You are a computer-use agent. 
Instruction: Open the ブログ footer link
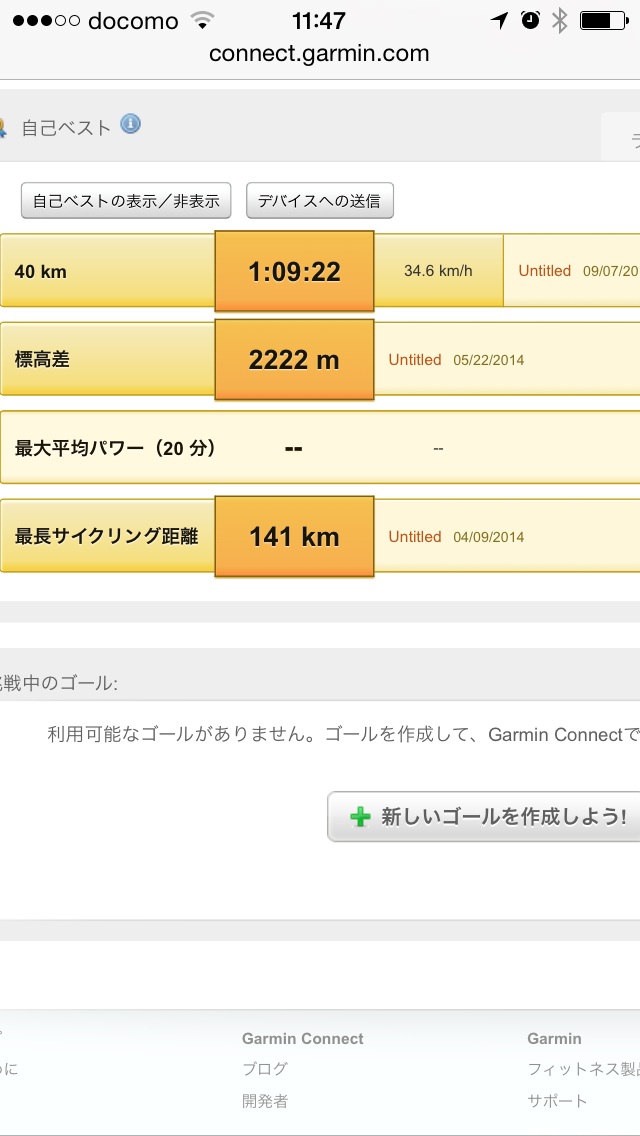point(265,1069)
